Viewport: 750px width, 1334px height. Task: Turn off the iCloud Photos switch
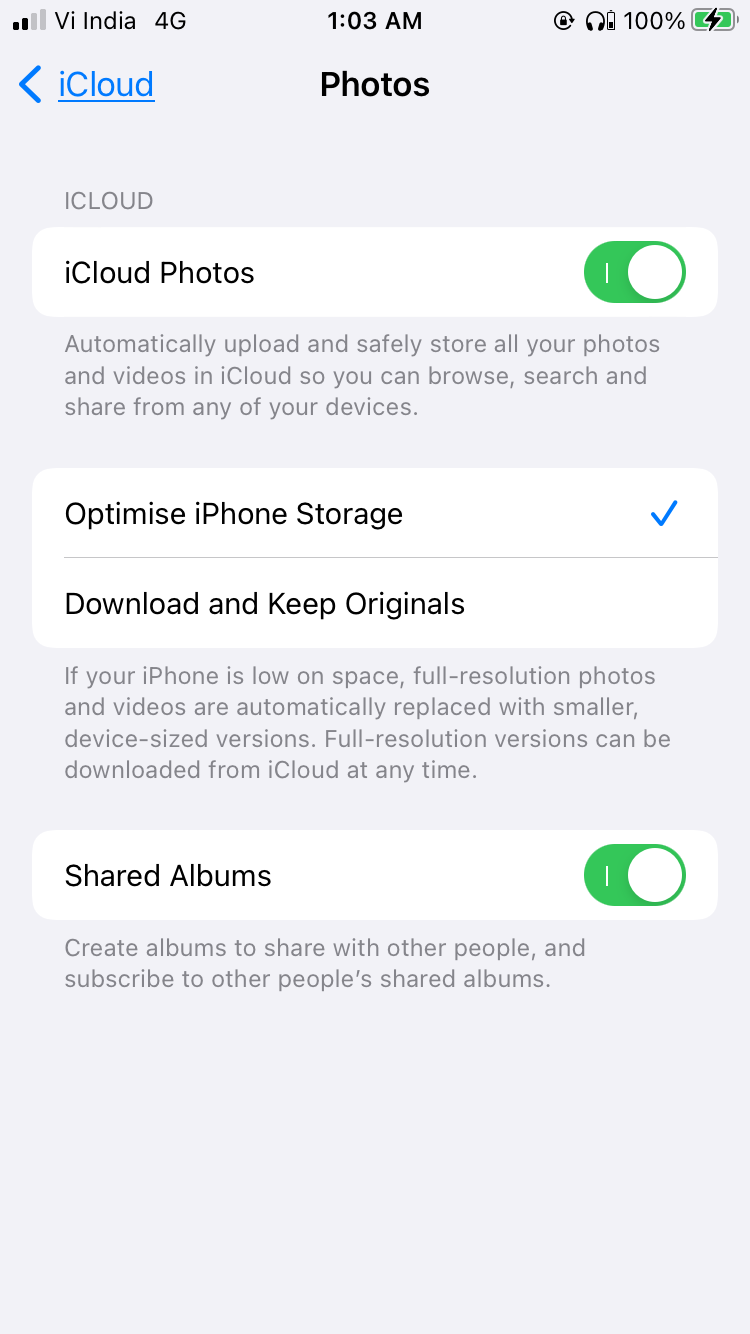[635, 272]
